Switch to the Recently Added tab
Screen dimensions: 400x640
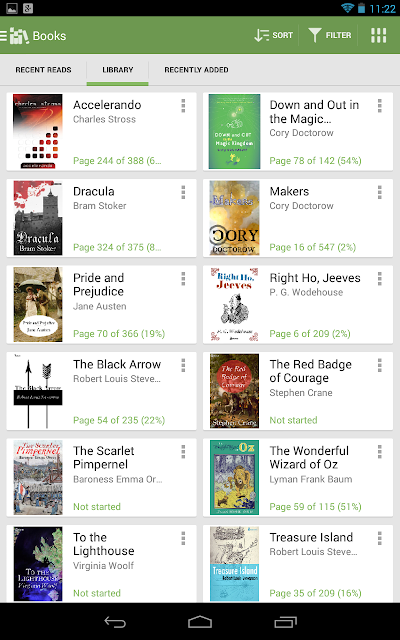click(x=196, y=70)
